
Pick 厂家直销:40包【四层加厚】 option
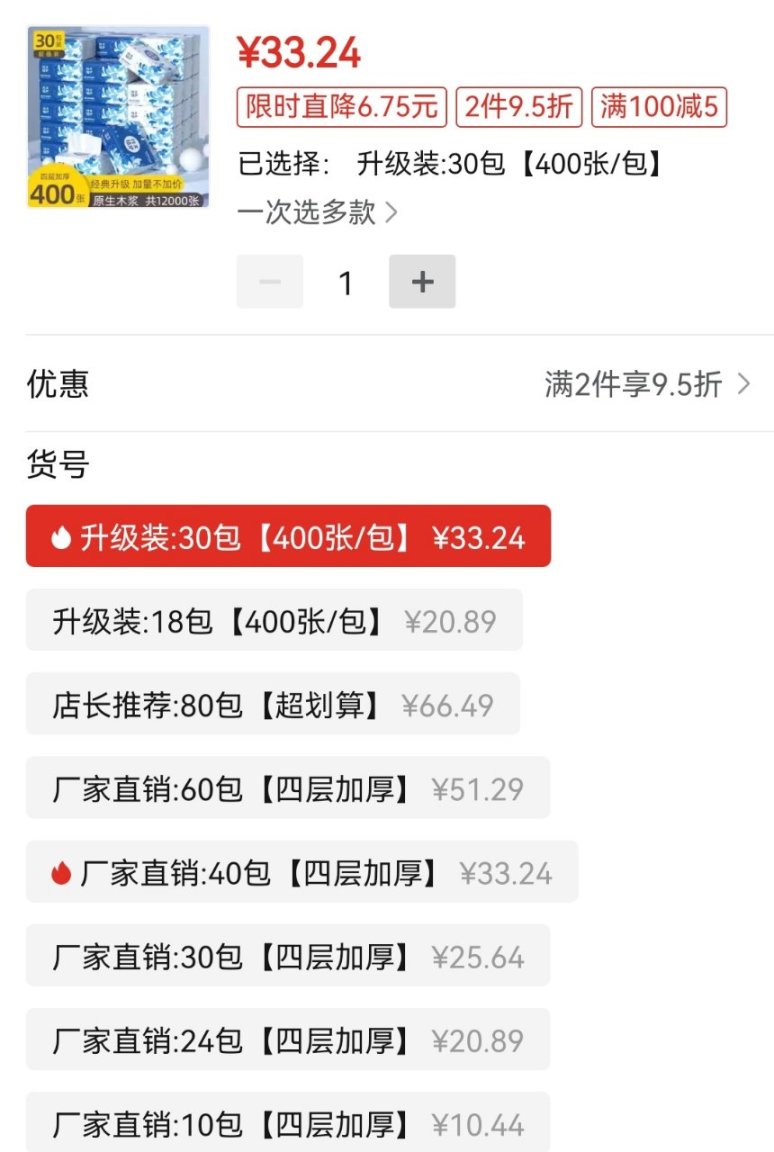pos(301,873)
